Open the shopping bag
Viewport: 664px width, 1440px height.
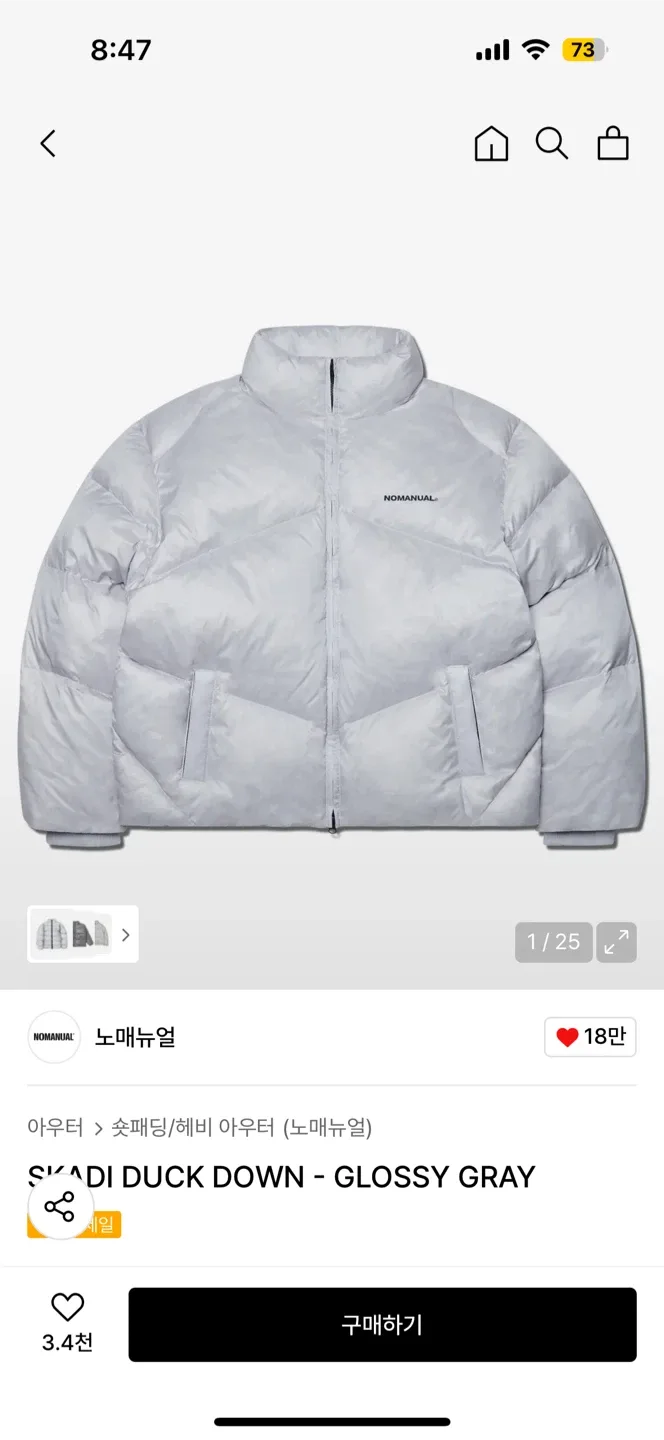[x=613, y=144]
